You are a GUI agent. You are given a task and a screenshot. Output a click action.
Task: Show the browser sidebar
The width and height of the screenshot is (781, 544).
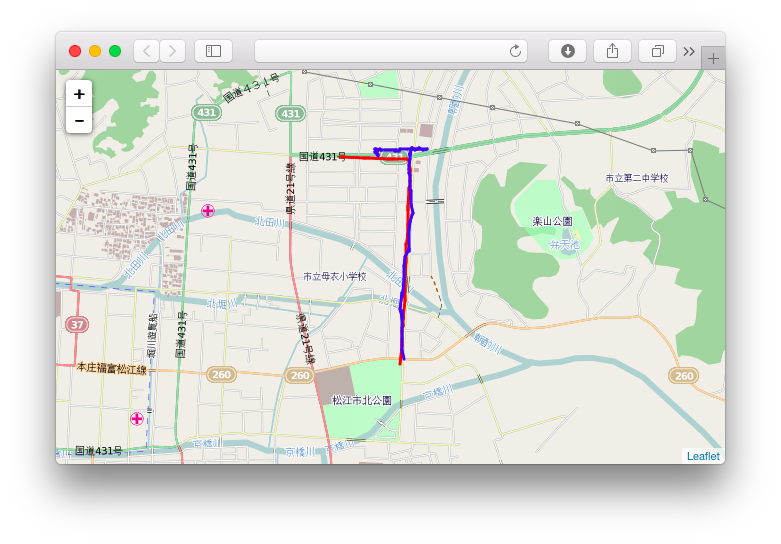click(213, 51)
